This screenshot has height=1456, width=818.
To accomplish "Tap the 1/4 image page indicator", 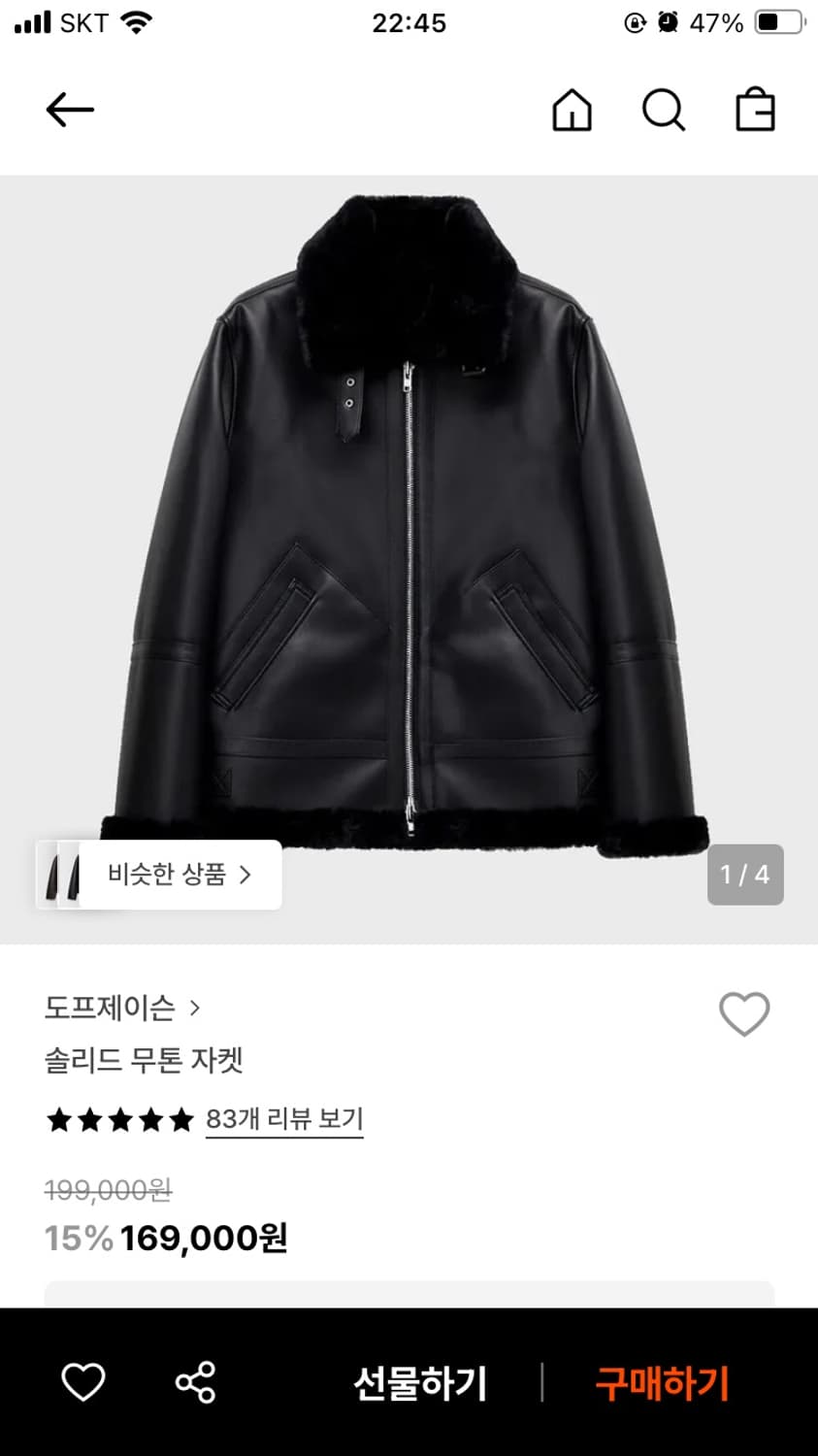I will coord(744,875).
